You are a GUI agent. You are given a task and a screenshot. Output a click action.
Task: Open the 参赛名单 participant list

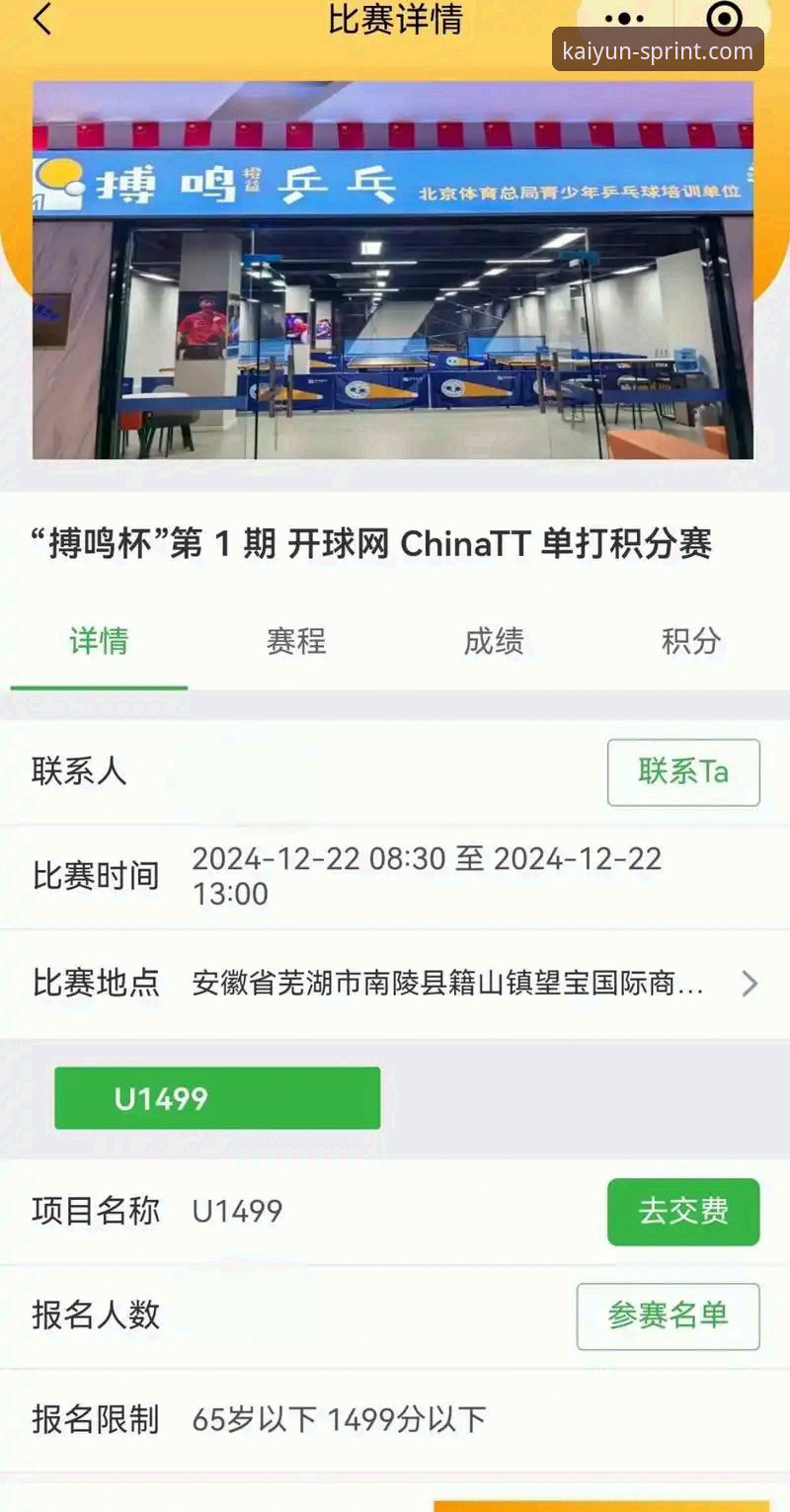(x=668, y=1314)
